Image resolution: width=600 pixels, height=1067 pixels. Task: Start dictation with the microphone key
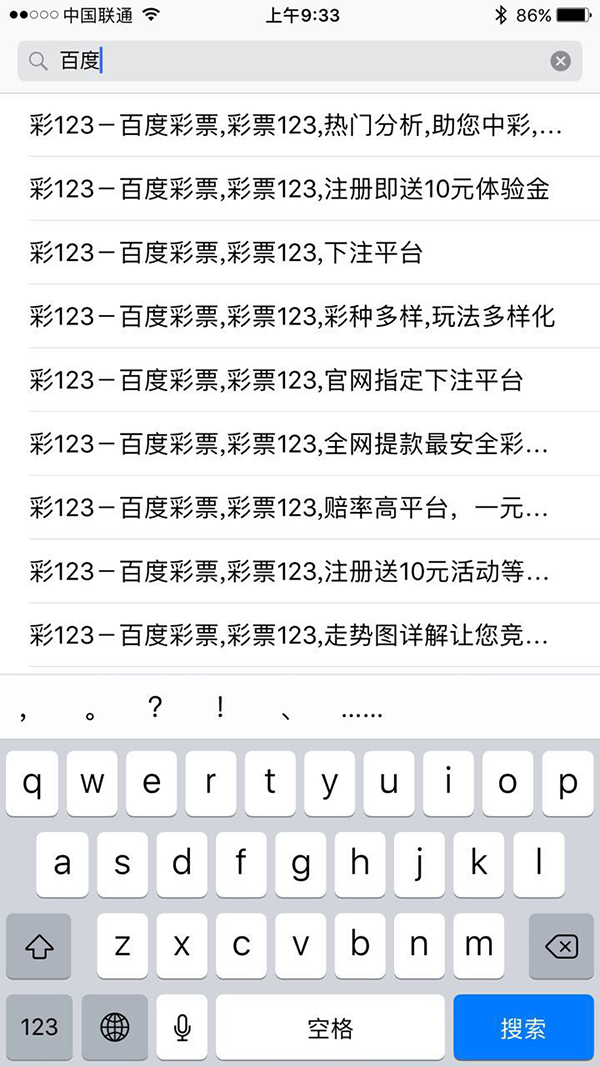click(182, 1027)
